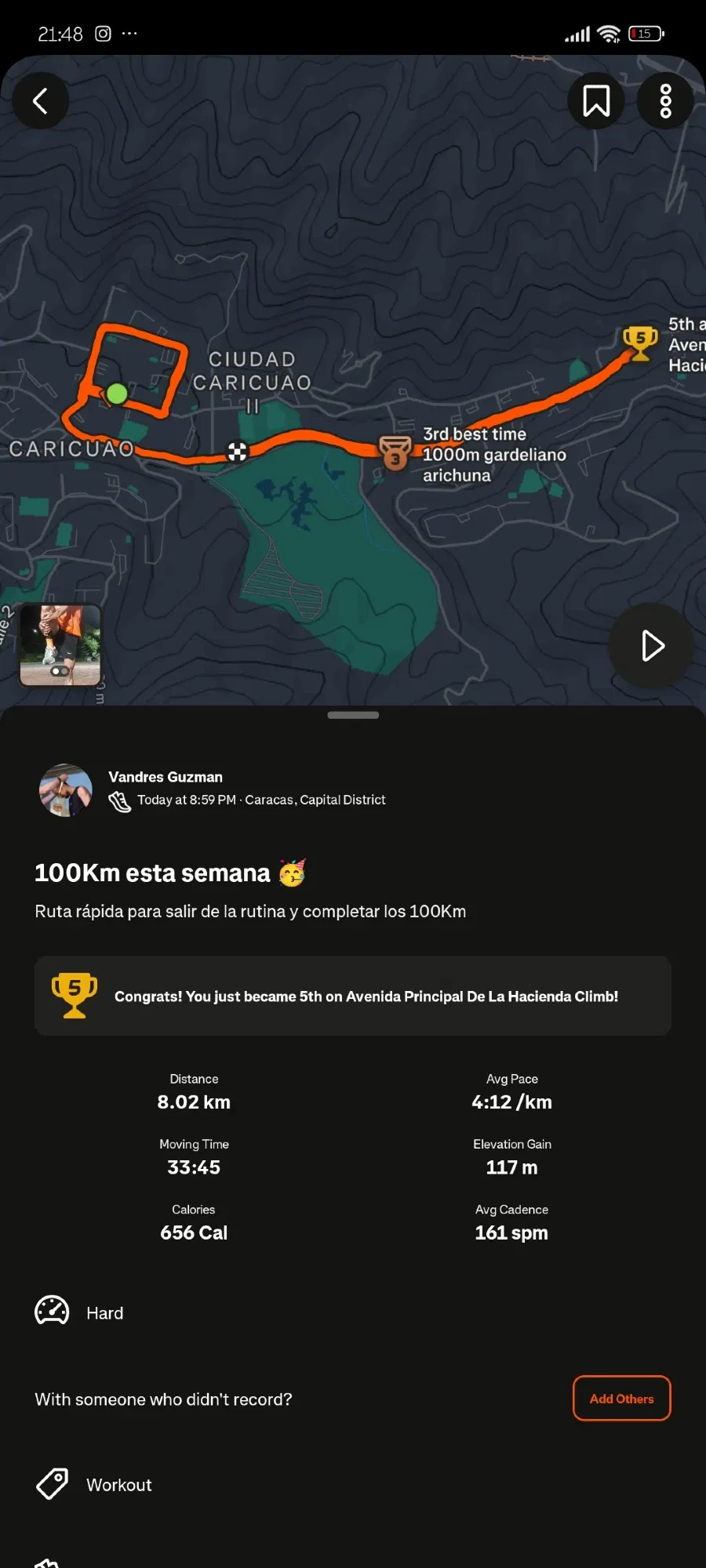The height and width of the screenshot is (1568, 706).
Task: Play the route flyover animation
Action: 651,646
